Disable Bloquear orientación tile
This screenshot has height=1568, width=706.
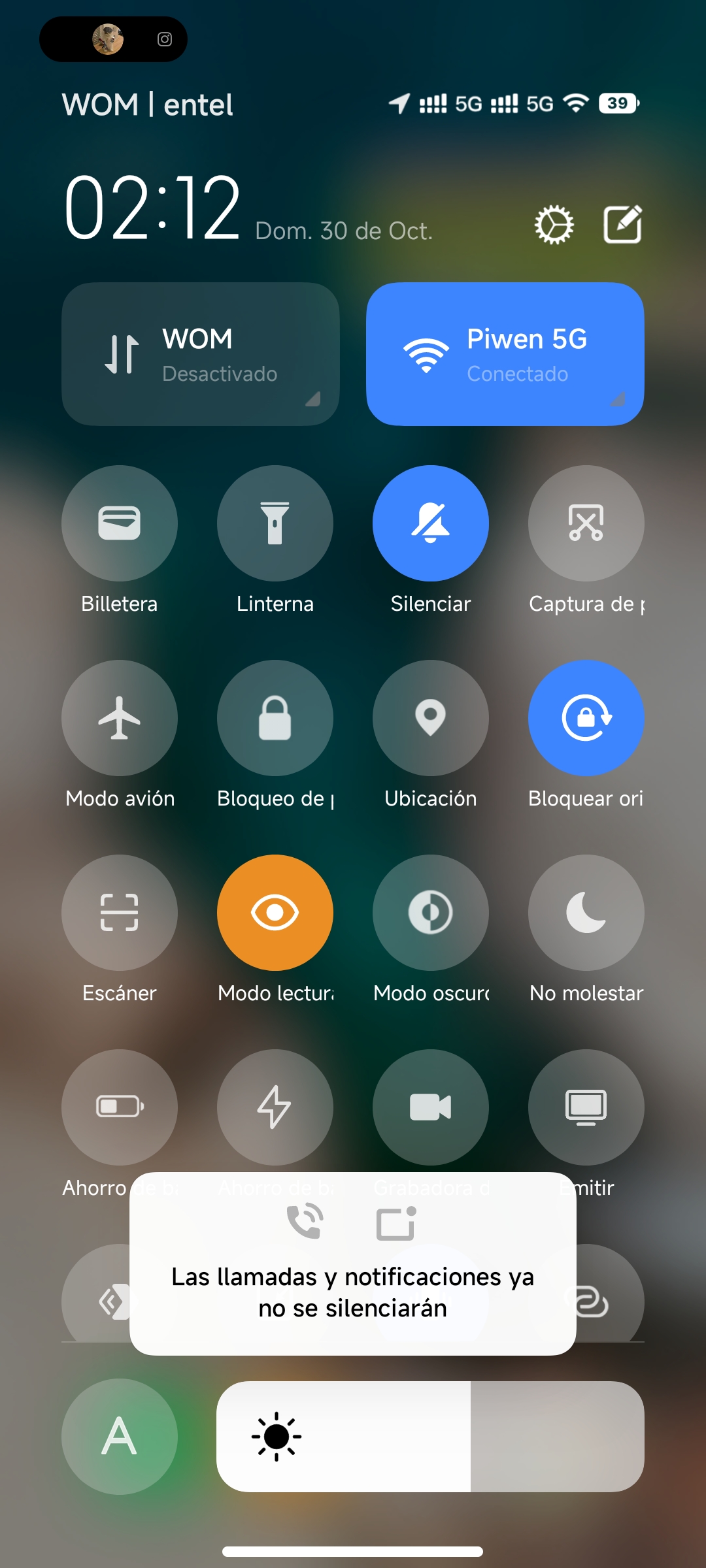click(586, 718)
